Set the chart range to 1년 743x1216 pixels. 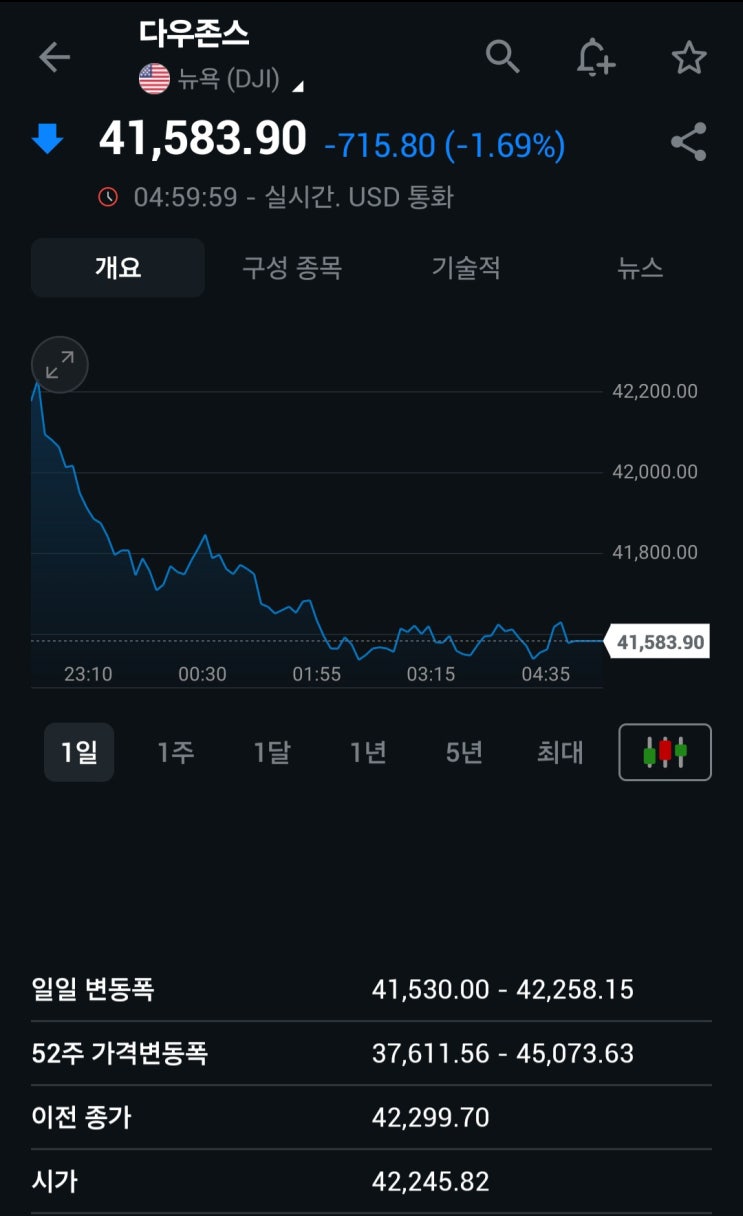(367, 752)
